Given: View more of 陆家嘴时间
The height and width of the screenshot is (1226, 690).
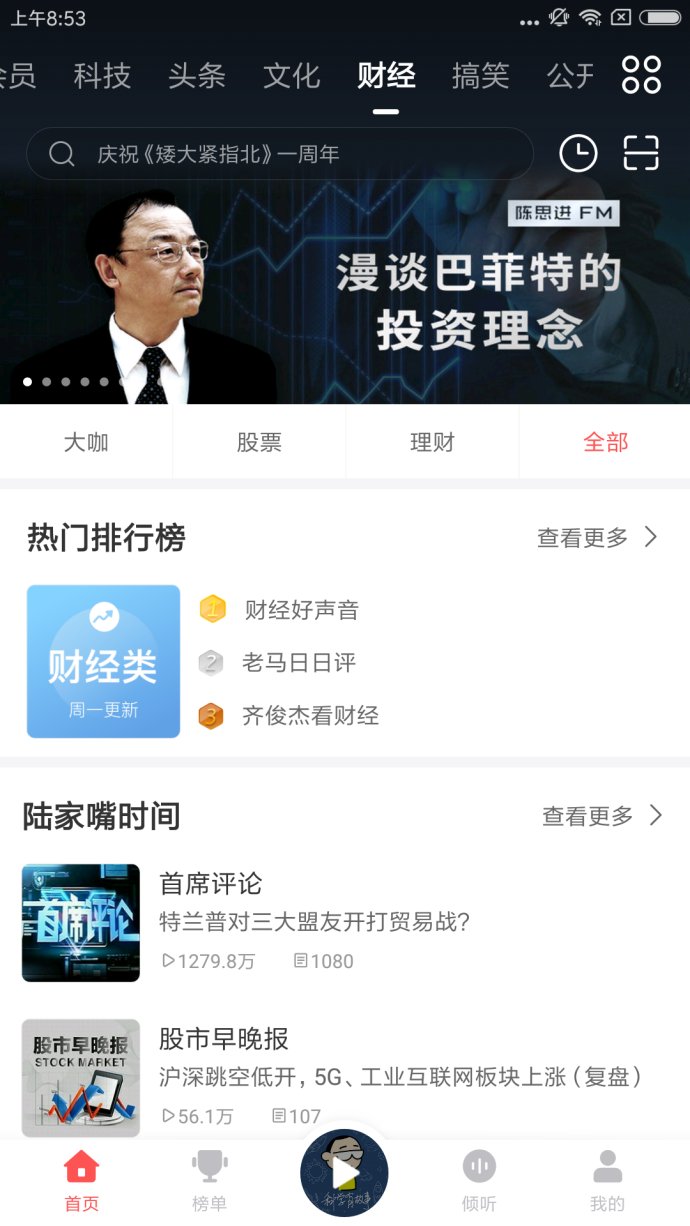Looking at the screenshot, I should click(602, 816).
